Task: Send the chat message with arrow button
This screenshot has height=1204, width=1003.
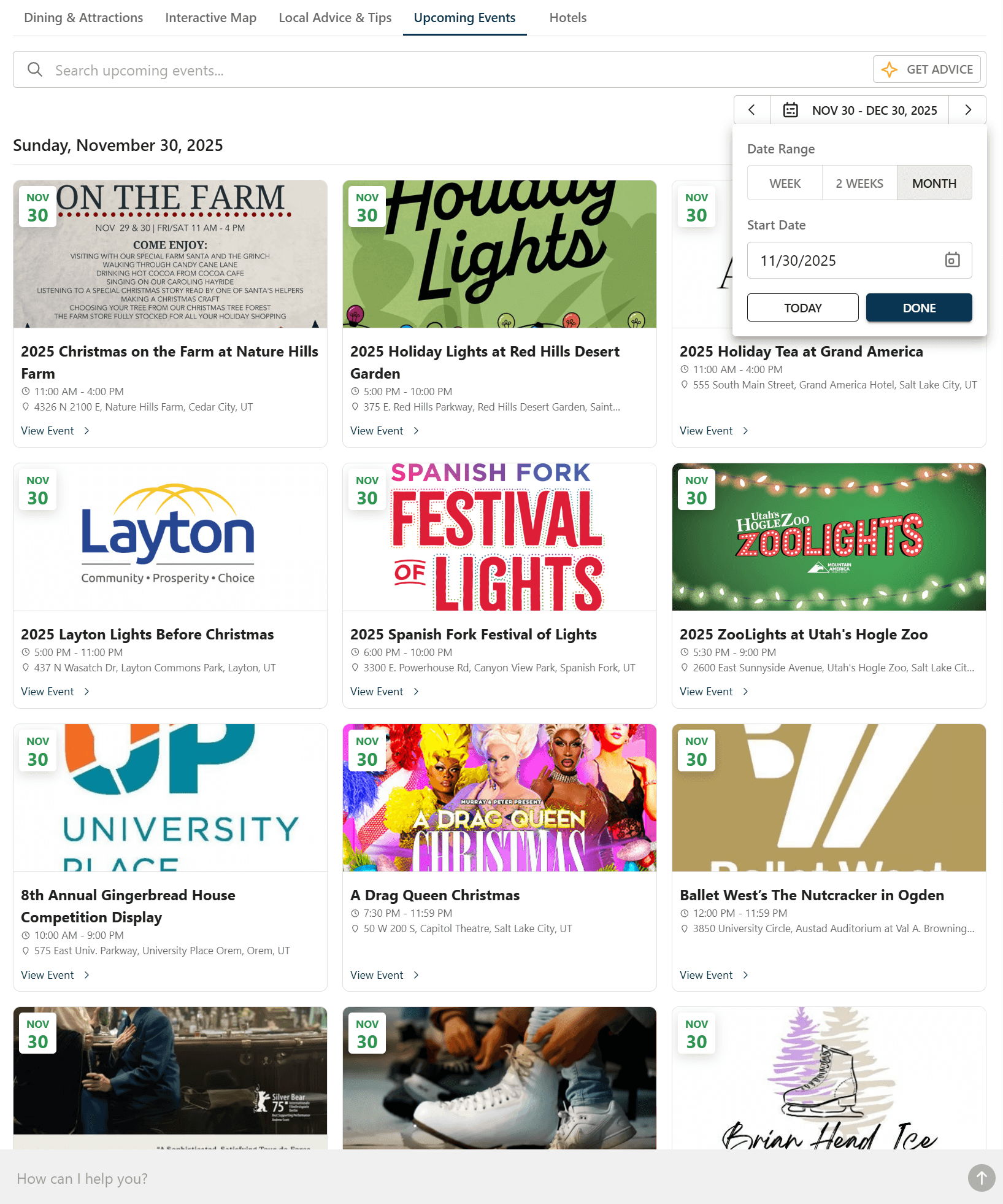Action: (x=981, y=1178)
